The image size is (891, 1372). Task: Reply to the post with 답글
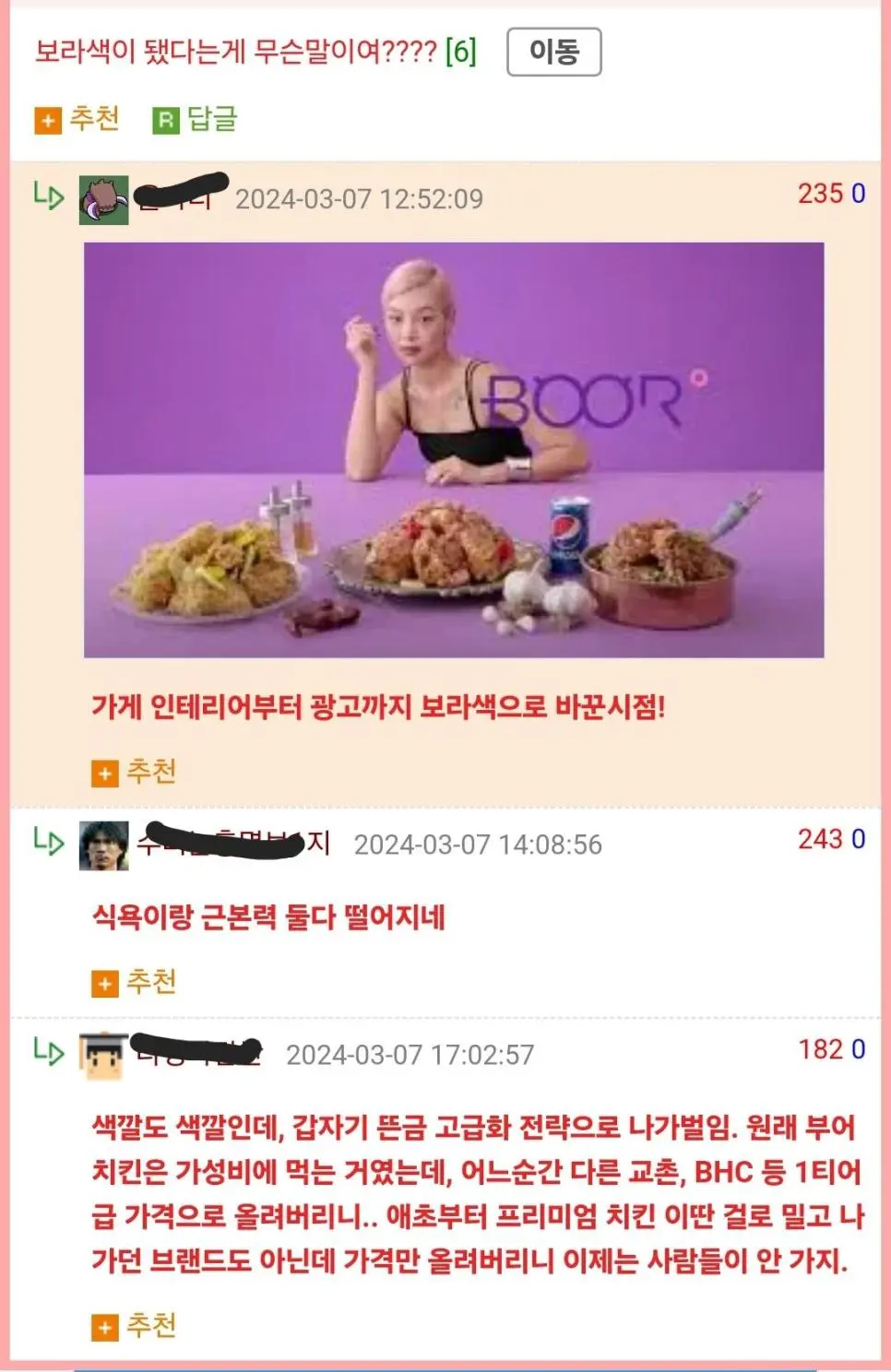196,119
